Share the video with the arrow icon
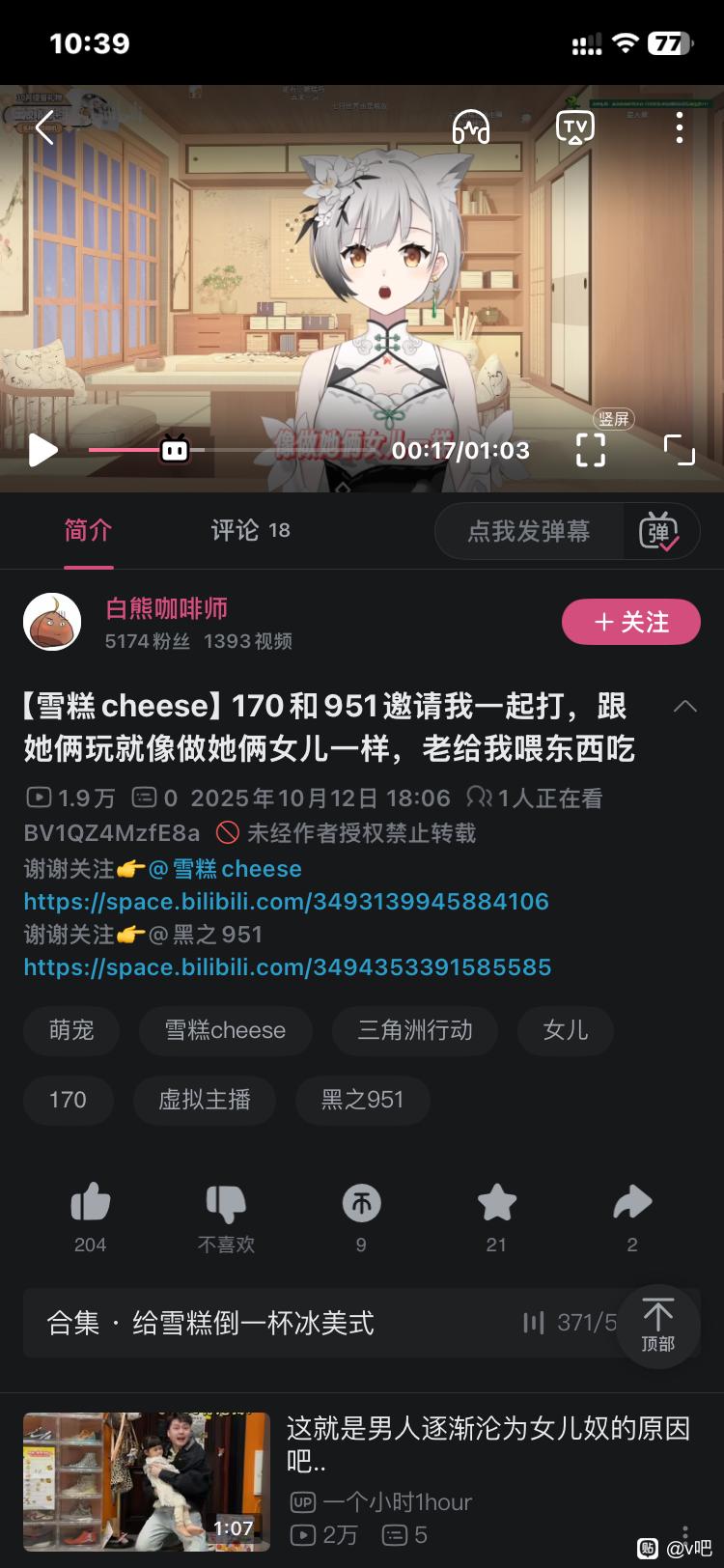724x1568 pixels. [632, 1203]
